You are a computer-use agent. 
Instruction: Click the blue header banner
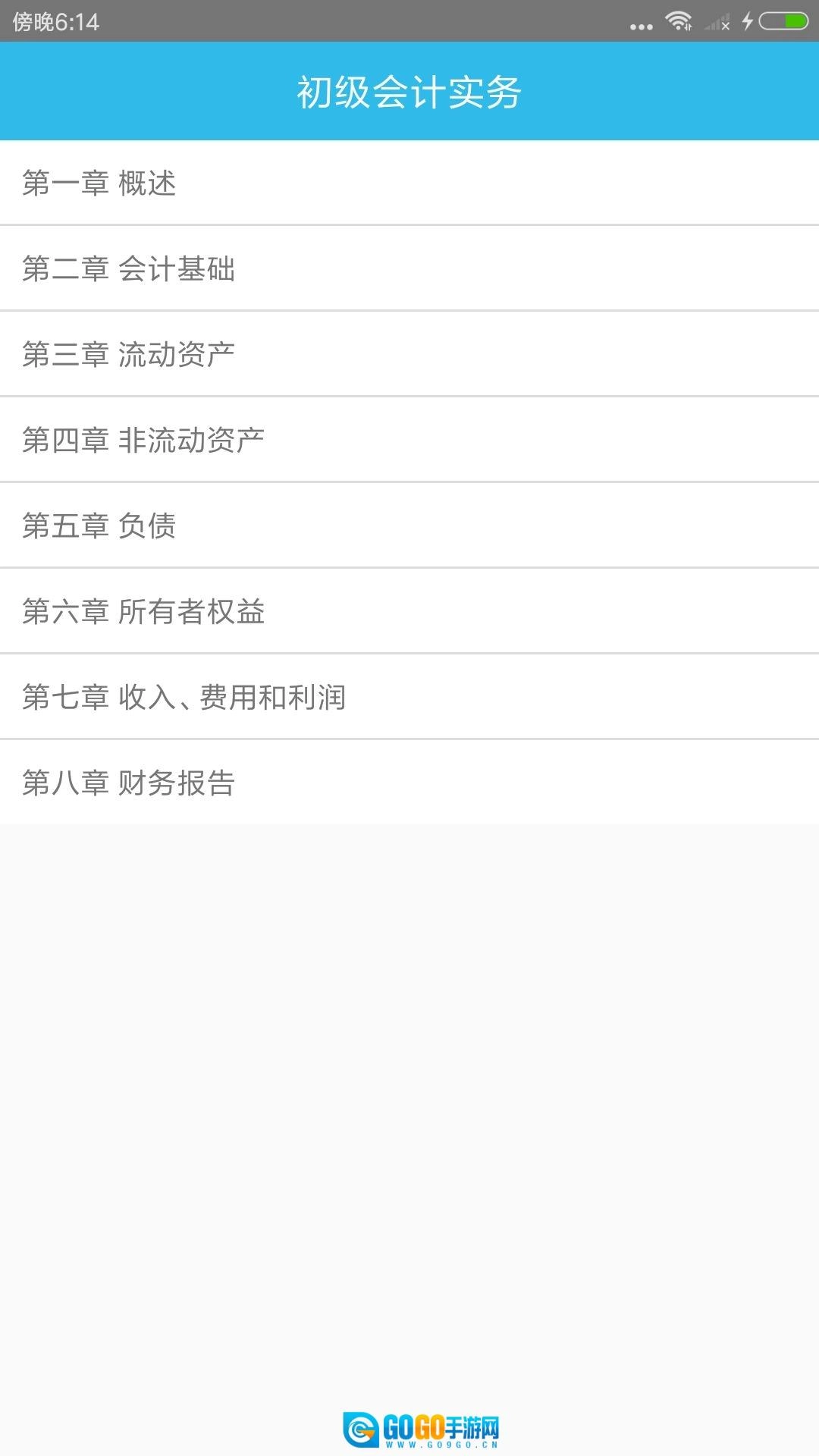click(x=409, y=91)
